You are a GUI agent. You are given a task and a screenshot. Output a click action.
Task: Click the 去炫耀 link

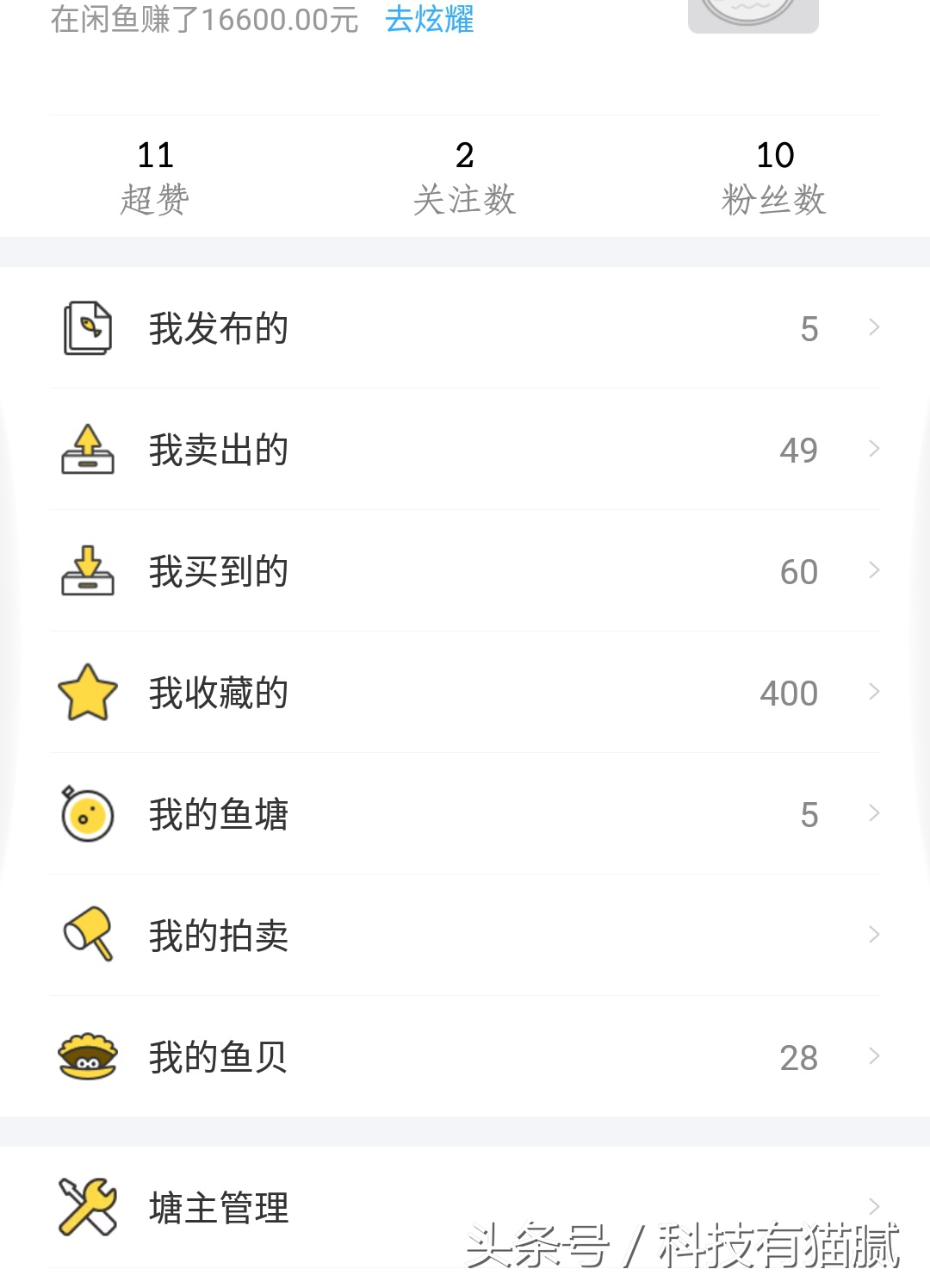tap(429, 19)
